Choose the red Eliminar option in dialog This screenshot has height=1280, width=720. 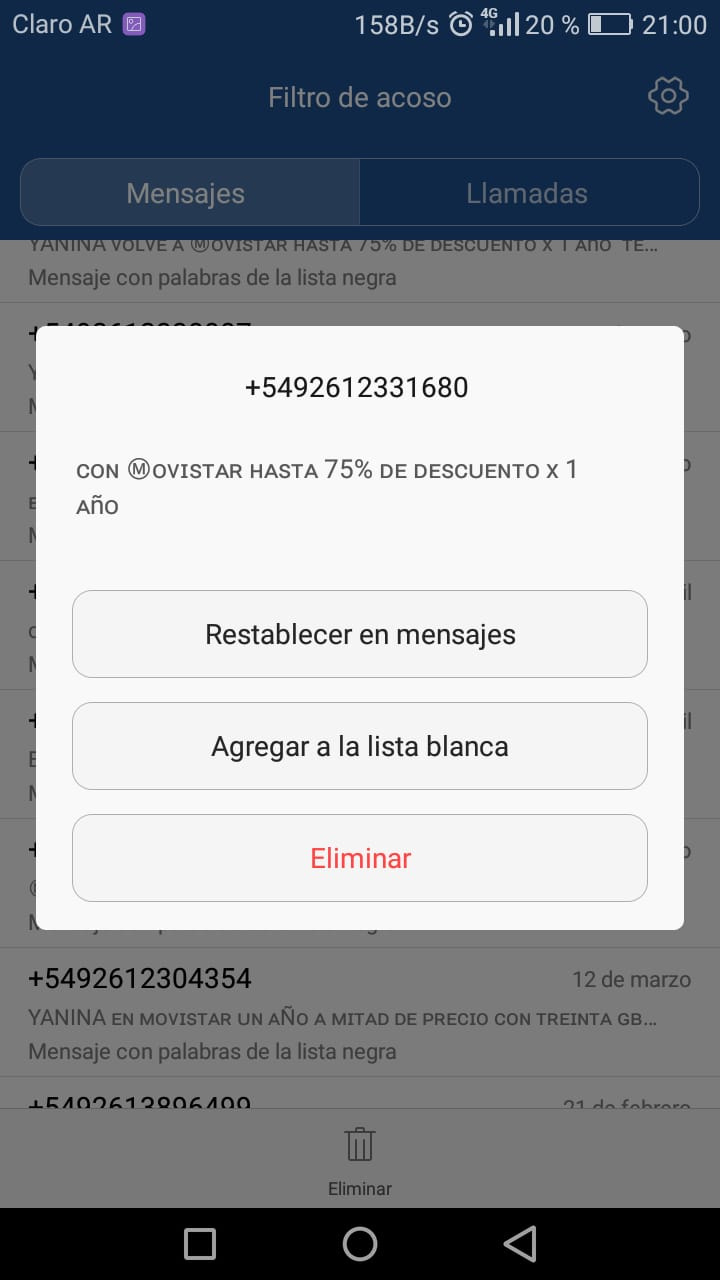click(360, 858)
